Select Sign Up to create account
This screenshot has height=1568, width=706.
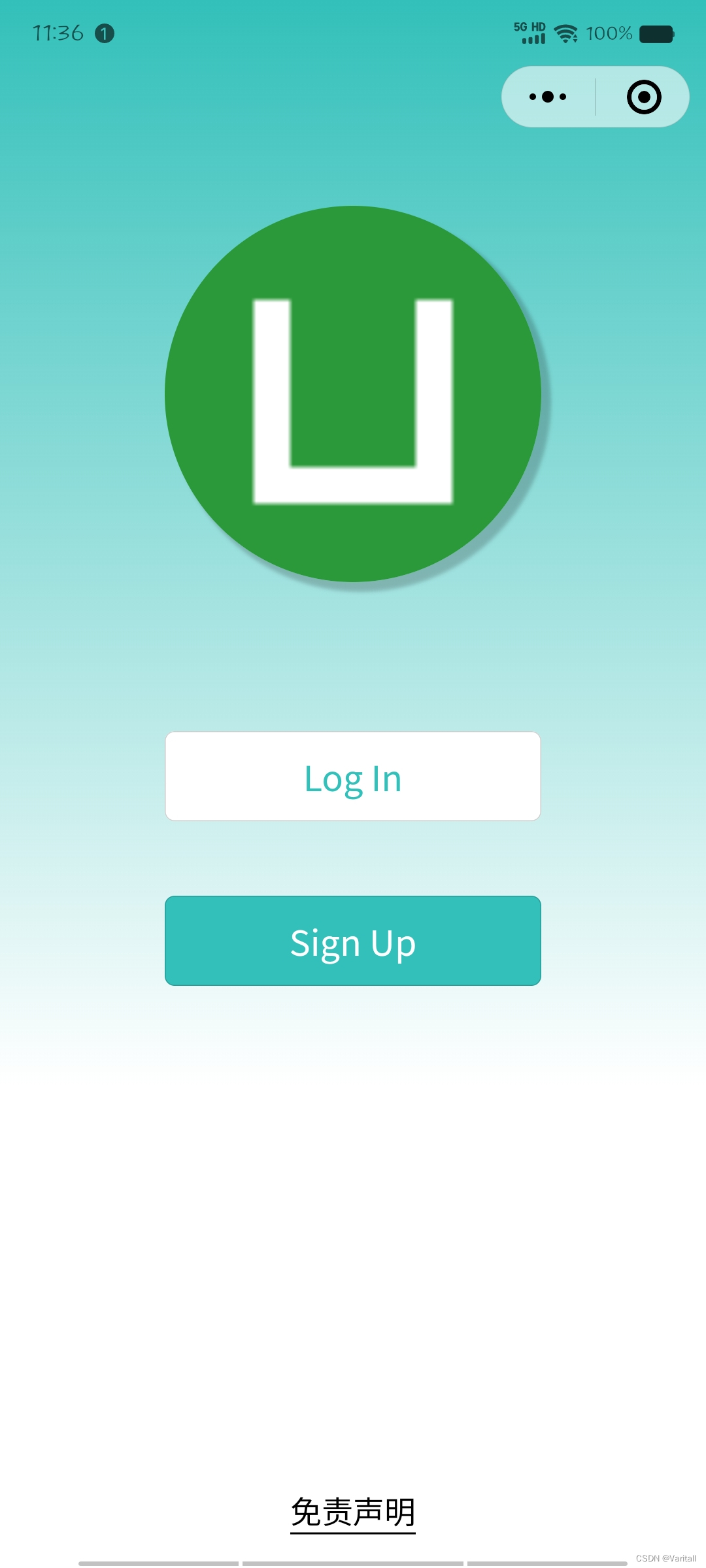(x=353, y=941)
